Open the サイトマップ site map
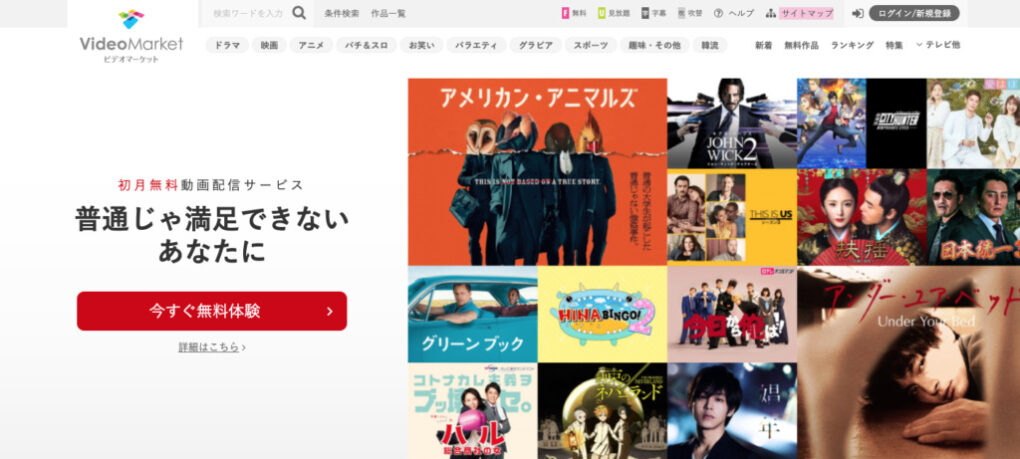The image size is (1020, 459). pos(800,13)
